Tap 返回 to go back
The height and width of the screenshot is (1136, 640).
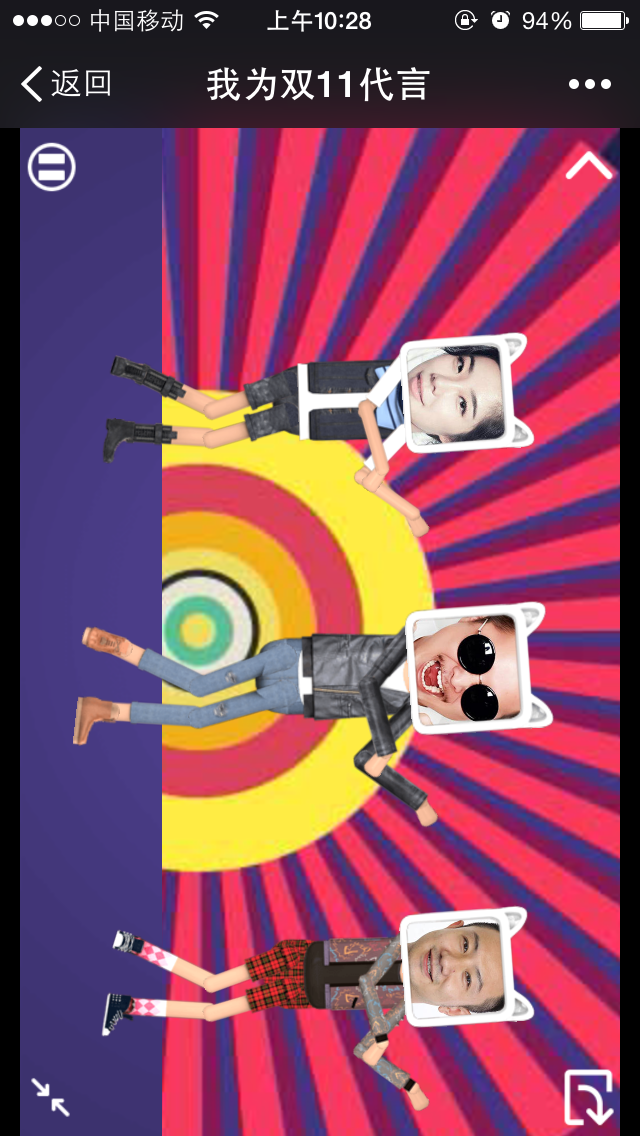[66, 84]
